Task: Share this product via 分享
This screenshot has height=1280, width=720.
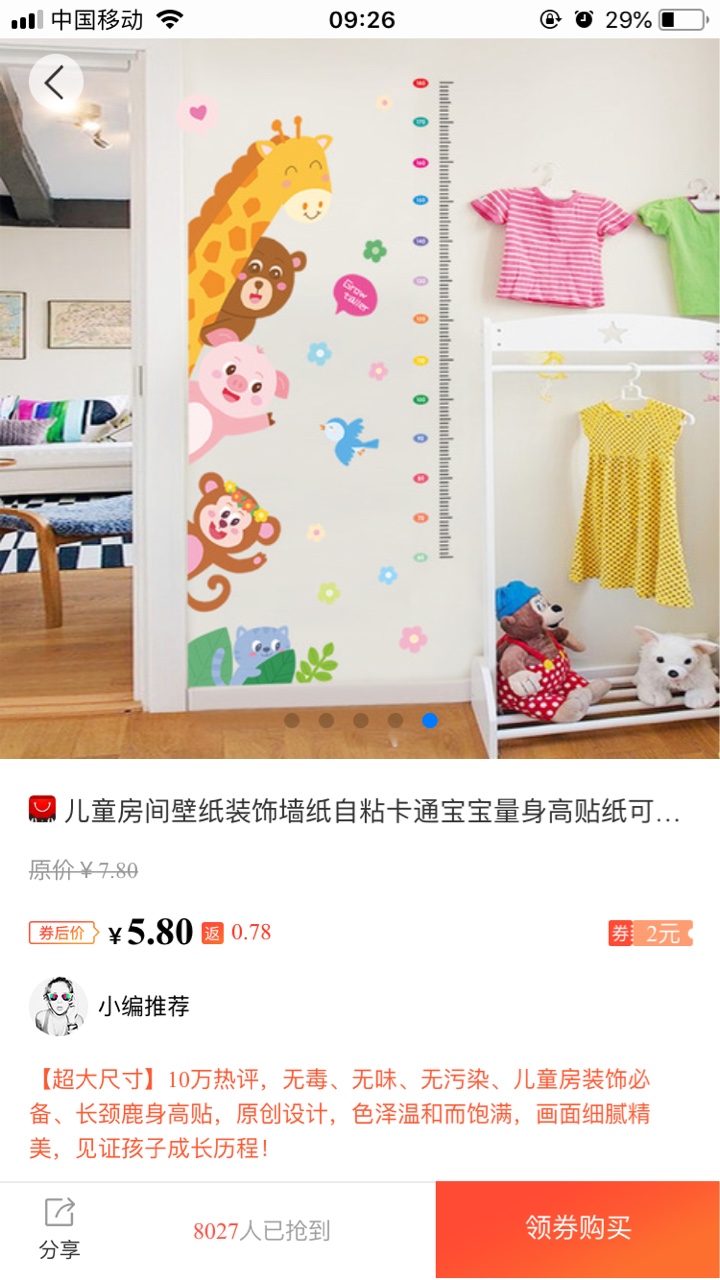Action: click(59, 1229)
